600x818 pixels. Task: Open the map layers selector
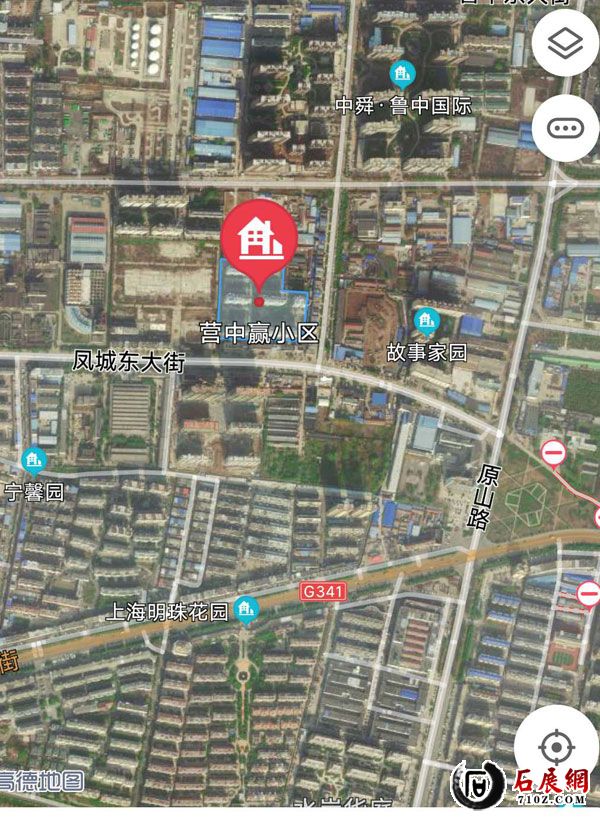(x=565, y=43)
